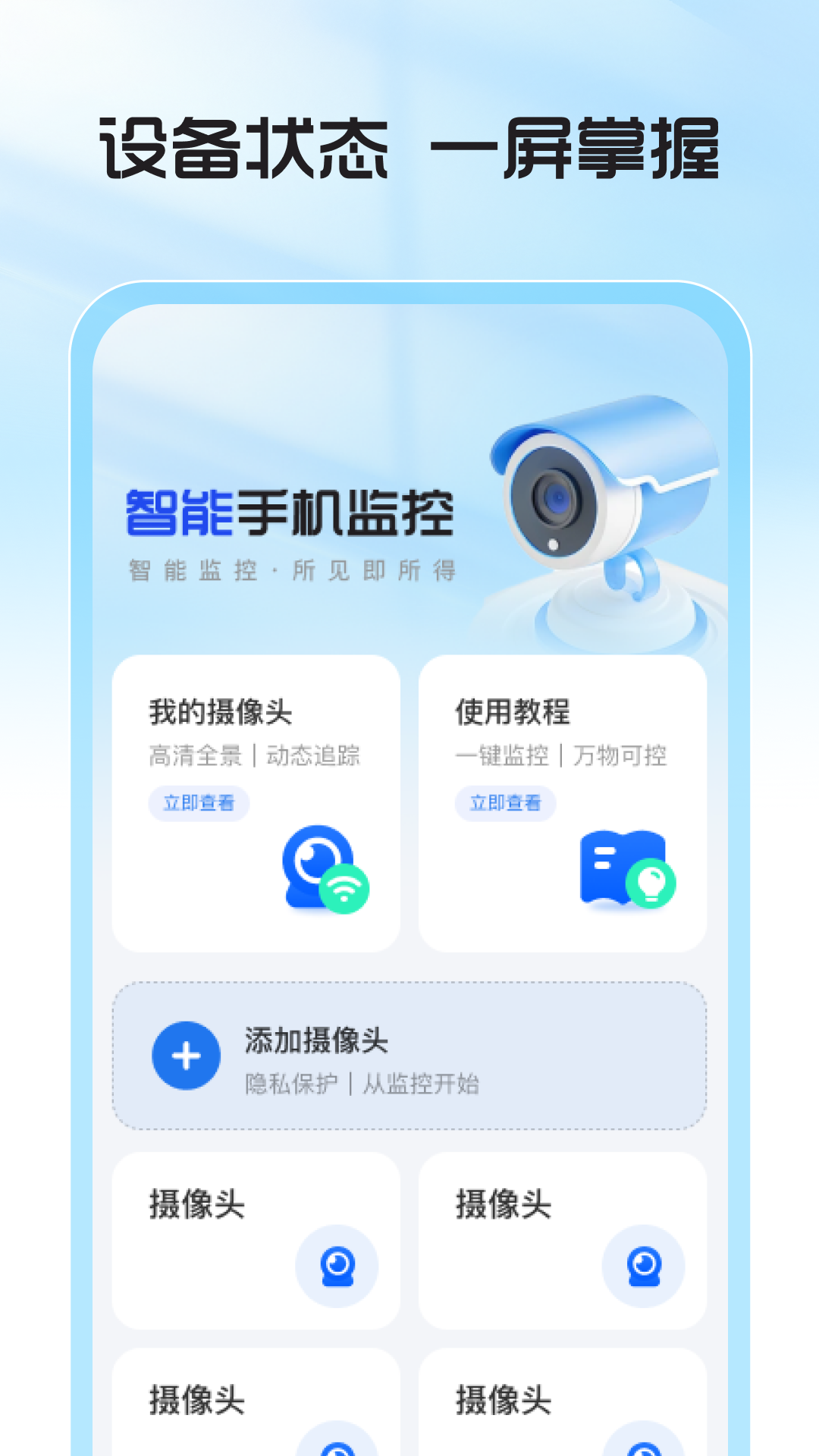Open 立即查看 under 使用教程
Image resolution: width=819 pixels, height=1456 pixels.
pyautogui.click(x=507, y=802)
